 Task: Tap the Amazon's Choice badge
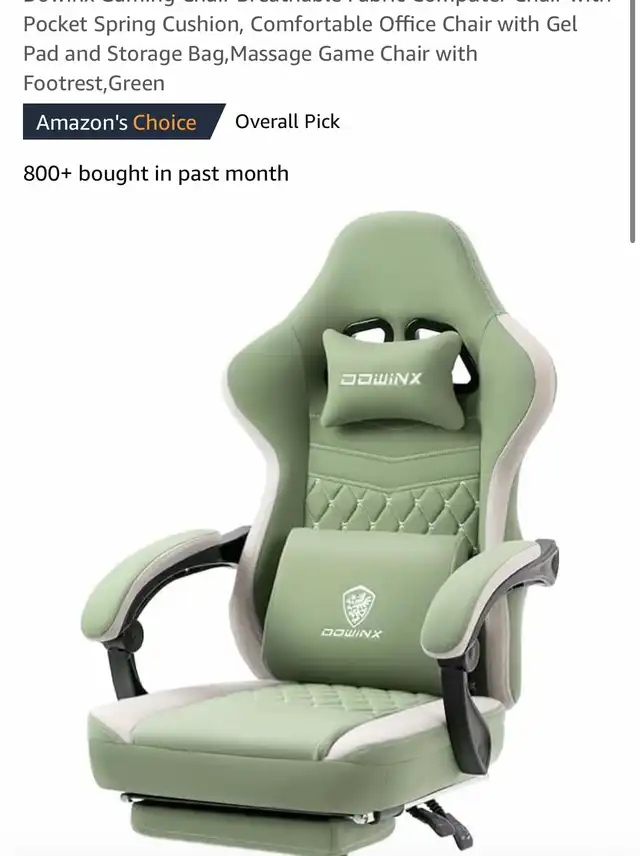pyautogui.click(x=117, y=122)
